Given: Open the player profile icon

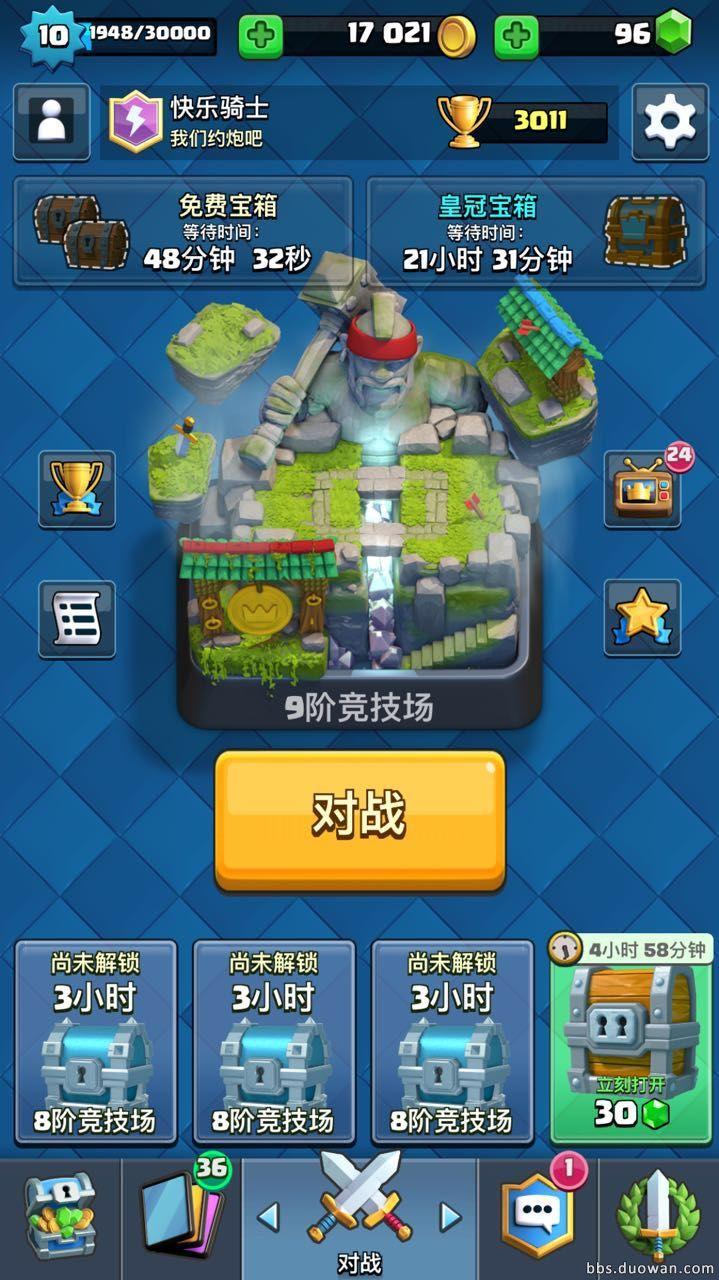Looking at the screenshot, I should pos(51,121).
